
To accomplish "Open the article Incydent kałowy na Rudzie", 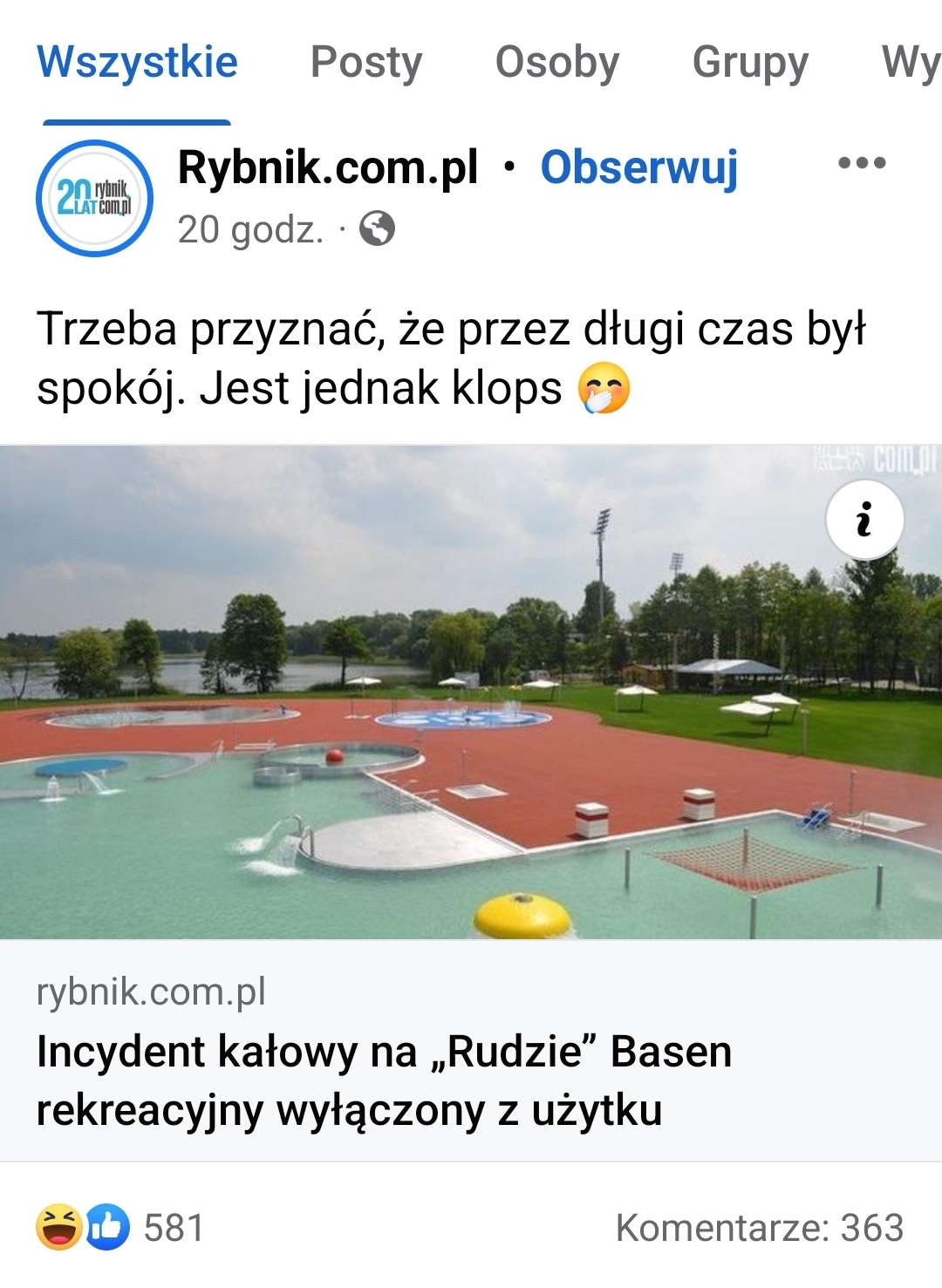I will click(x=384, y=1080).
